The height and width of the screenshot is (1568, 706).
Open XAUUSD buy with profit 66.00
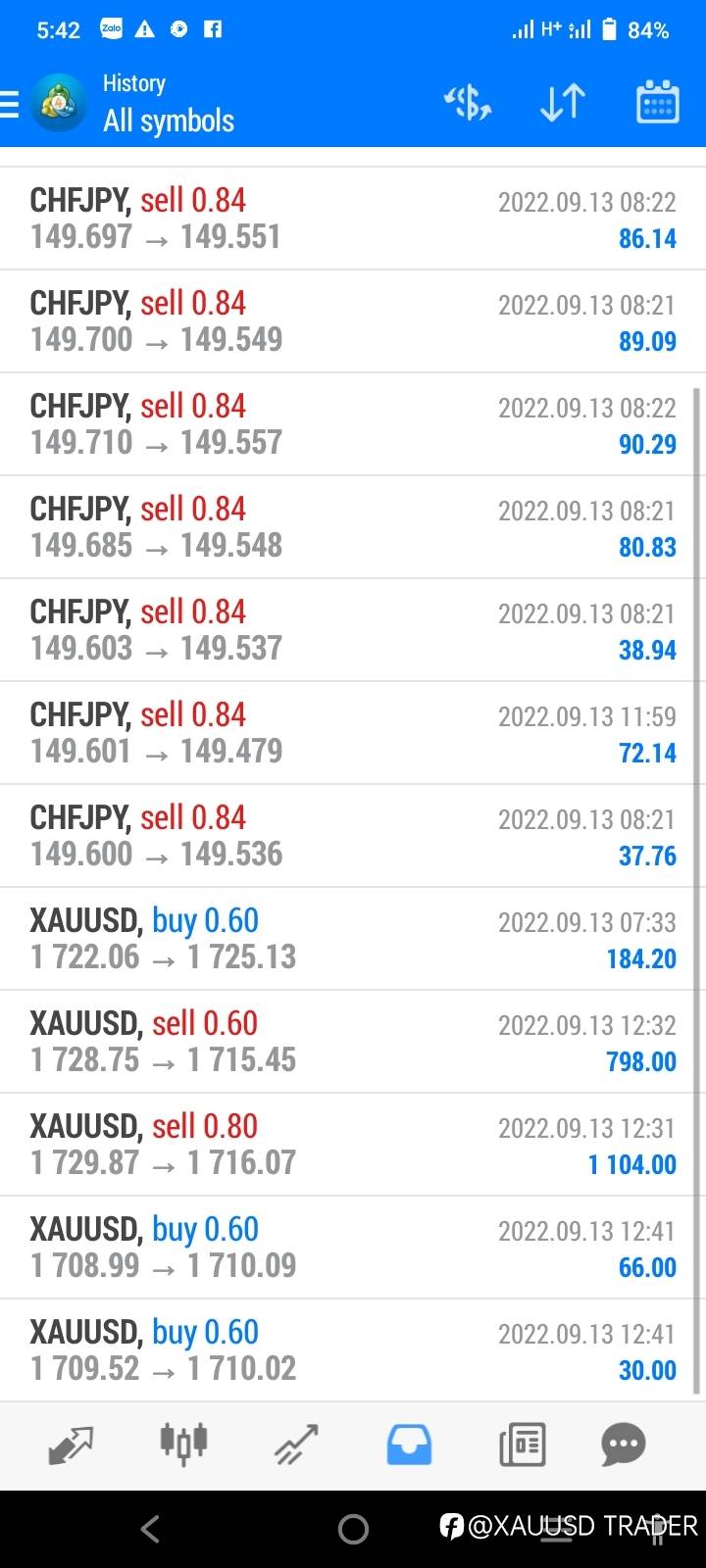(353, 1248)
